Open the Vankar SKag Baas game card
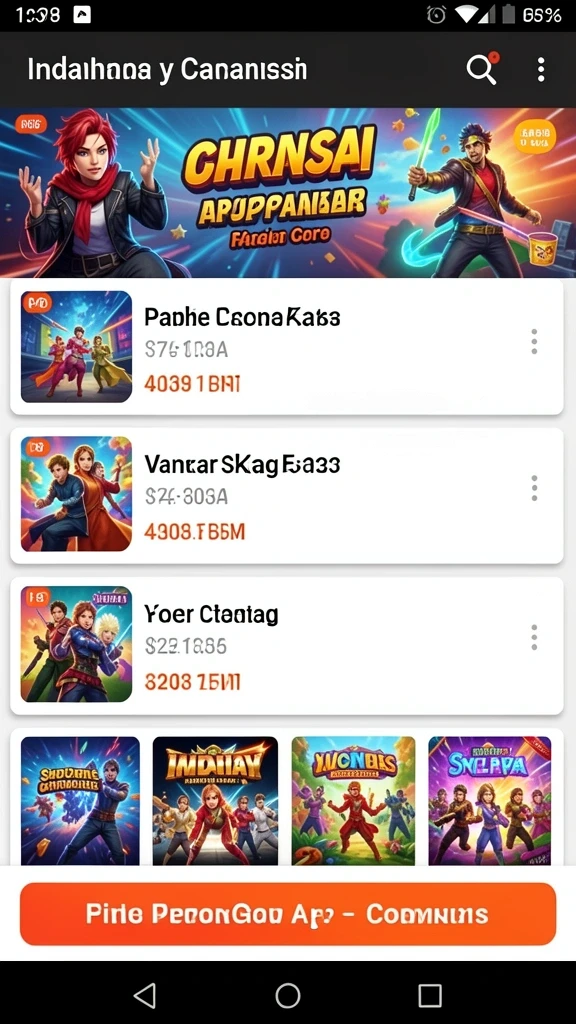Image resolution: width=576 pixels, height=1024 pixels. tap(287, 495)
